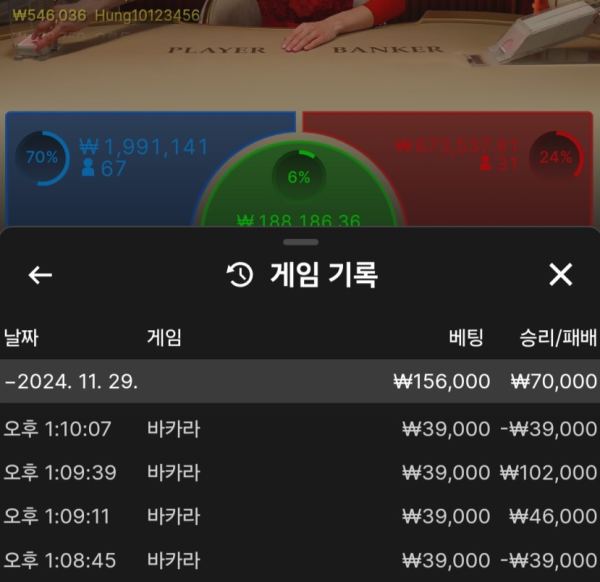Go back from game history

40,275
